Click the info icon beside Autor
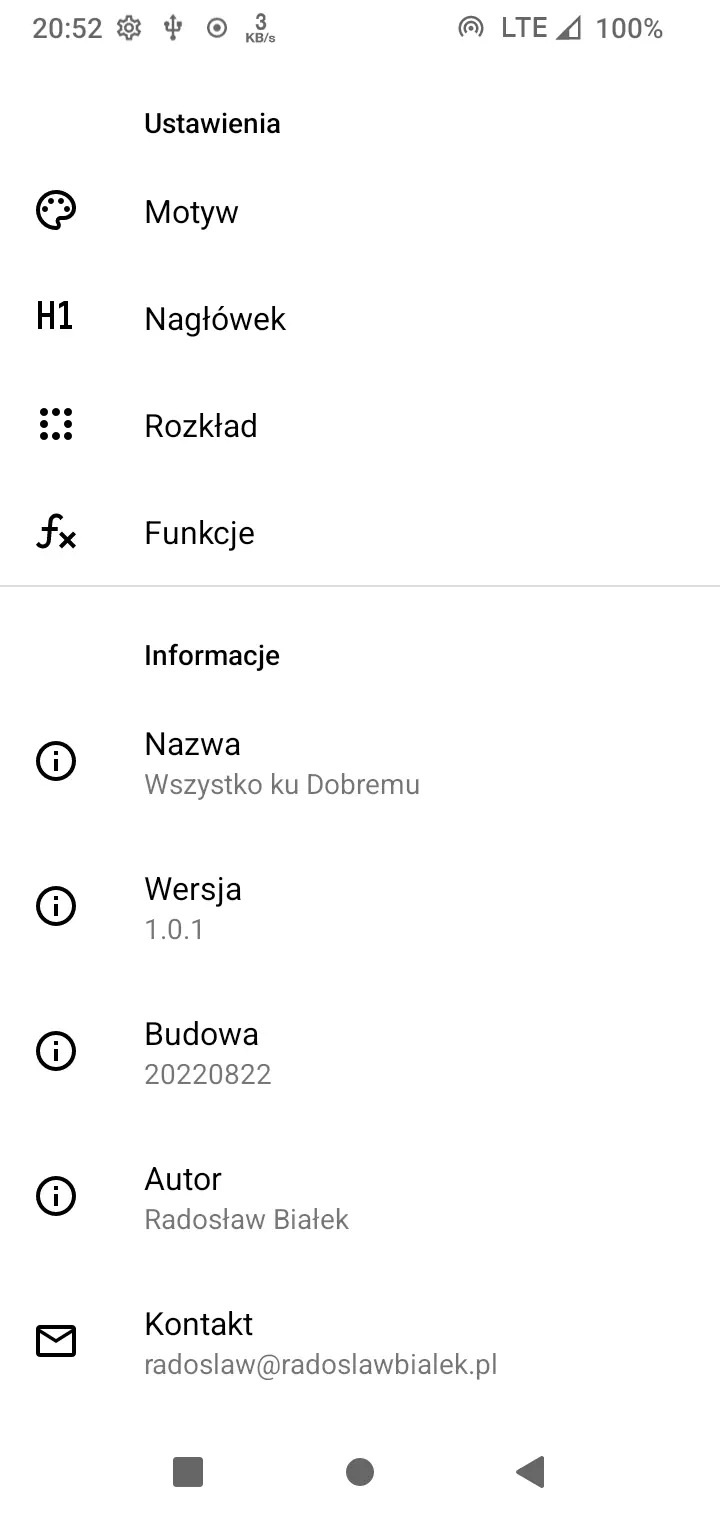Viewport: 720px width, 1520px height. click(x=55, y=1196)
